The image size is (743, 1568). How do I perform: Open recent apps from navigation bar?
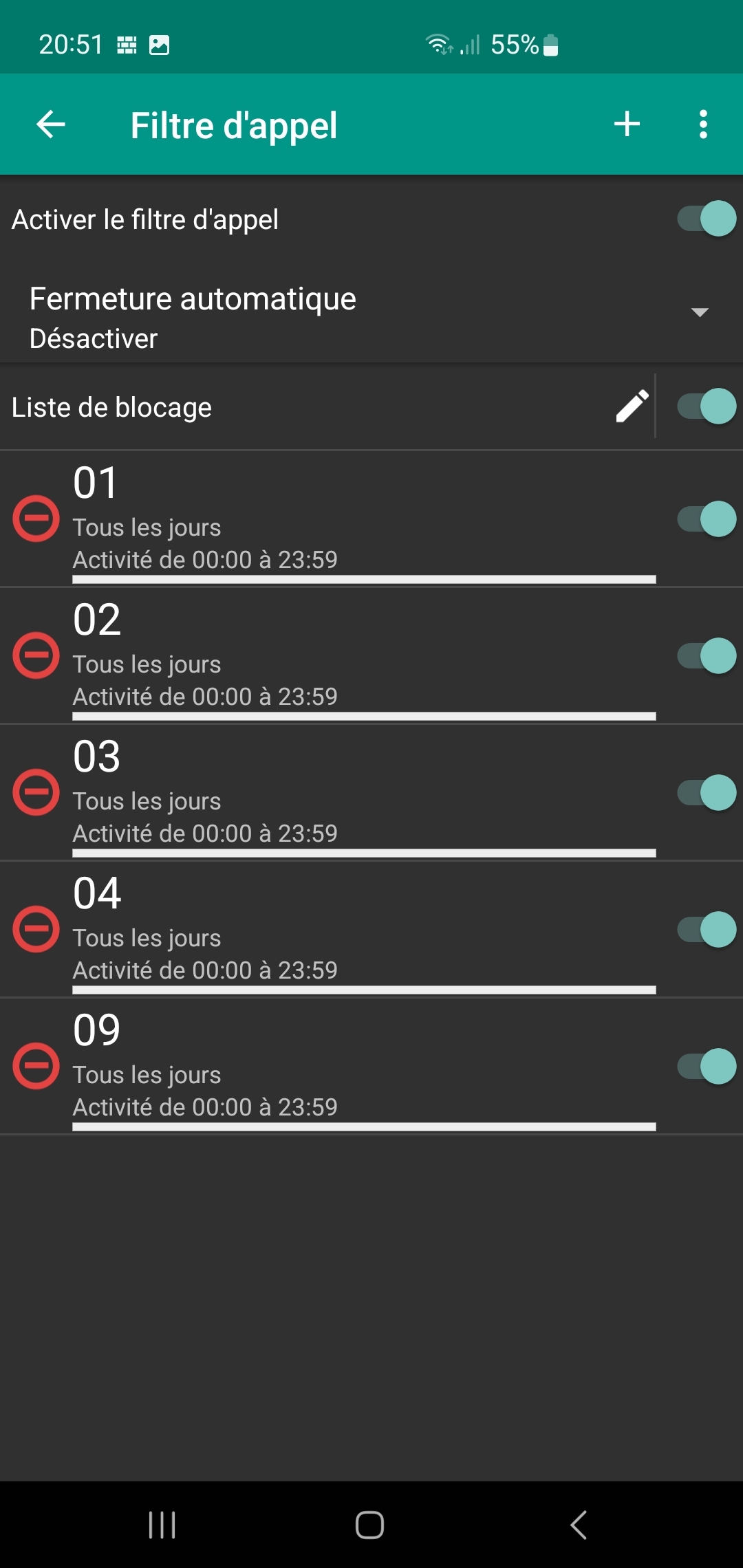pyautogui.click(x=162, y=1525)
